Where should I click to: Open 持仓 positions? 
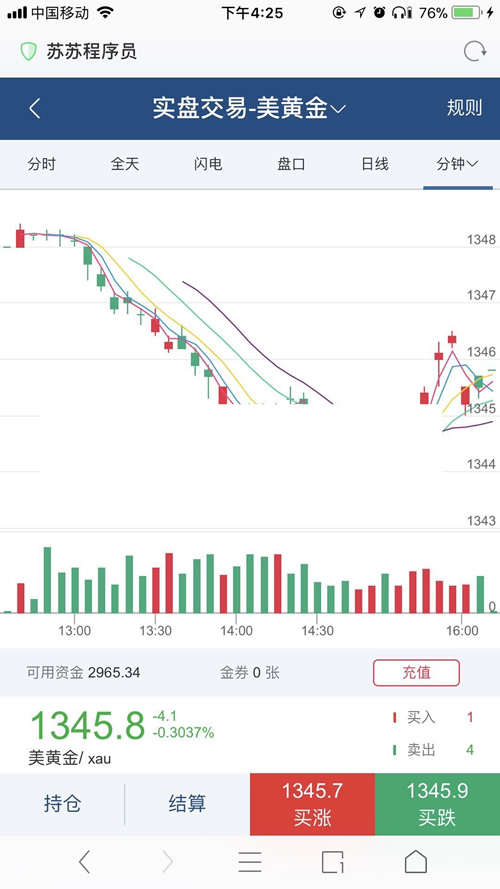click(62, 804)
